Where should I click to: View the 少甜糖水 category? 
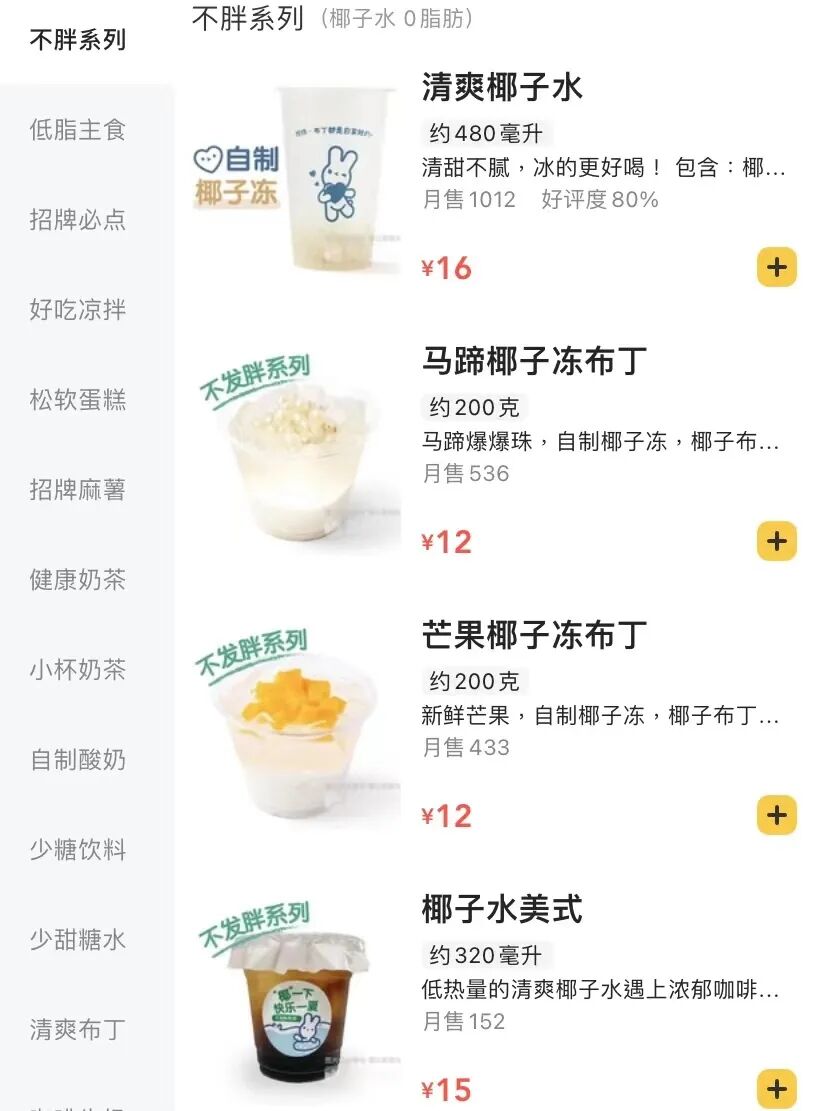78,940
